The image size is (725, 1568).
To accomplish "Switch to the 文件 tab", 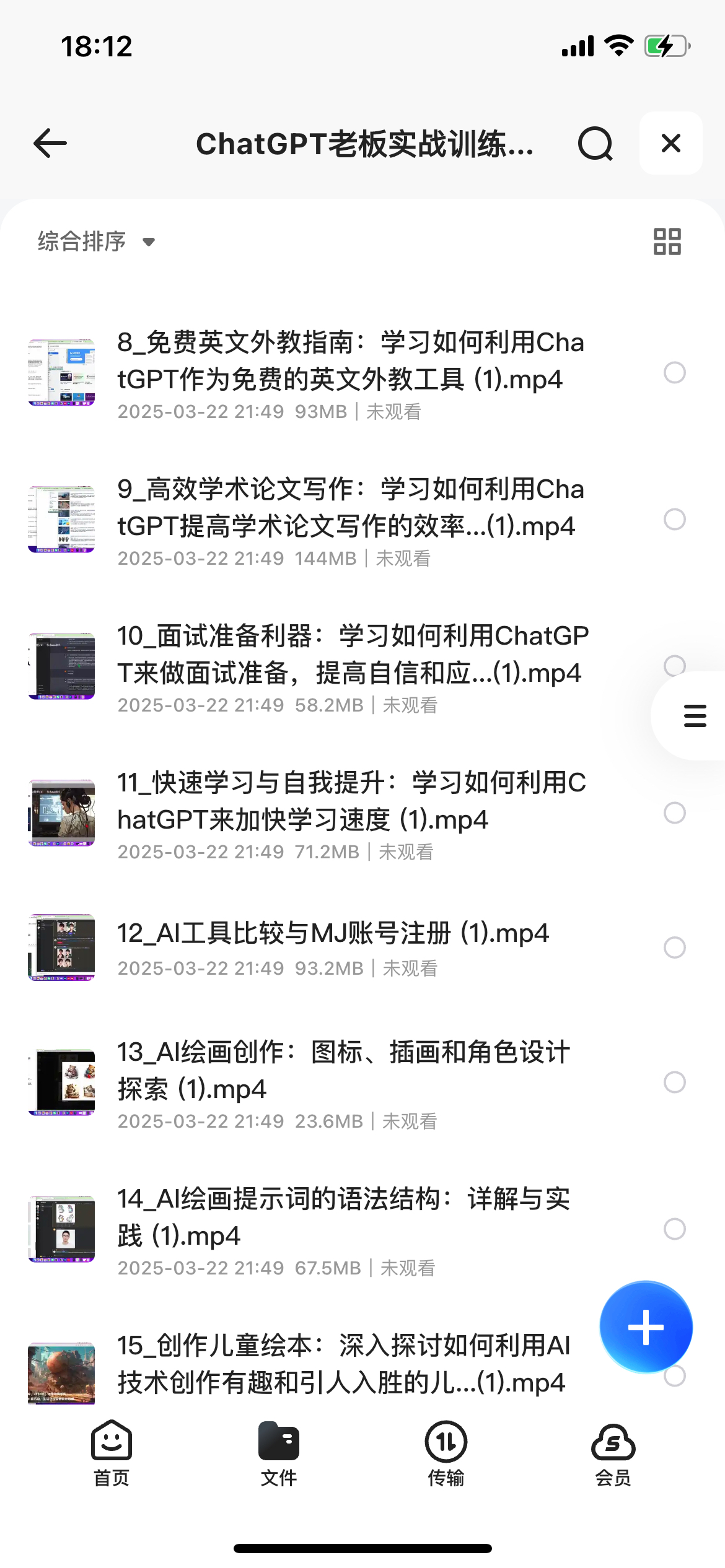I will (279, 1453).
